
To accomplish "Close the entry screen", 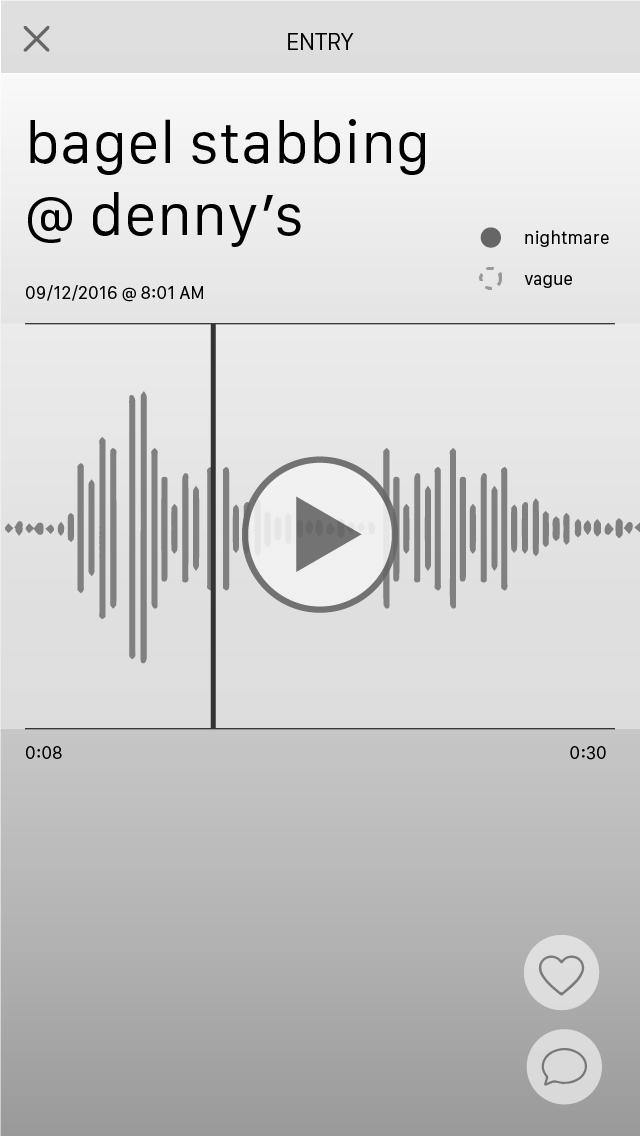I will [x=37, y=40].
